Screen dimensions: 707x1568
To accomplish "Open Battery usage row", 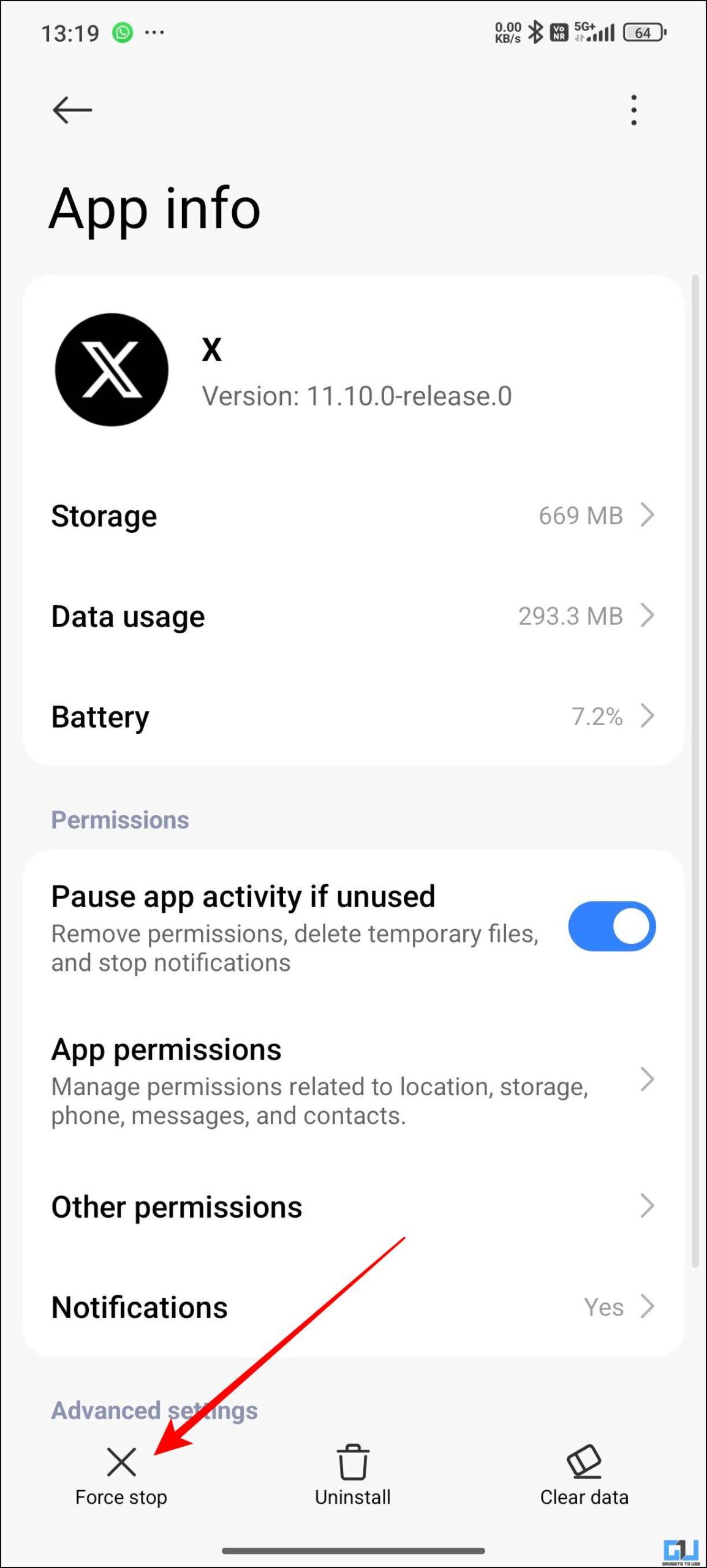I will point(353,717).
